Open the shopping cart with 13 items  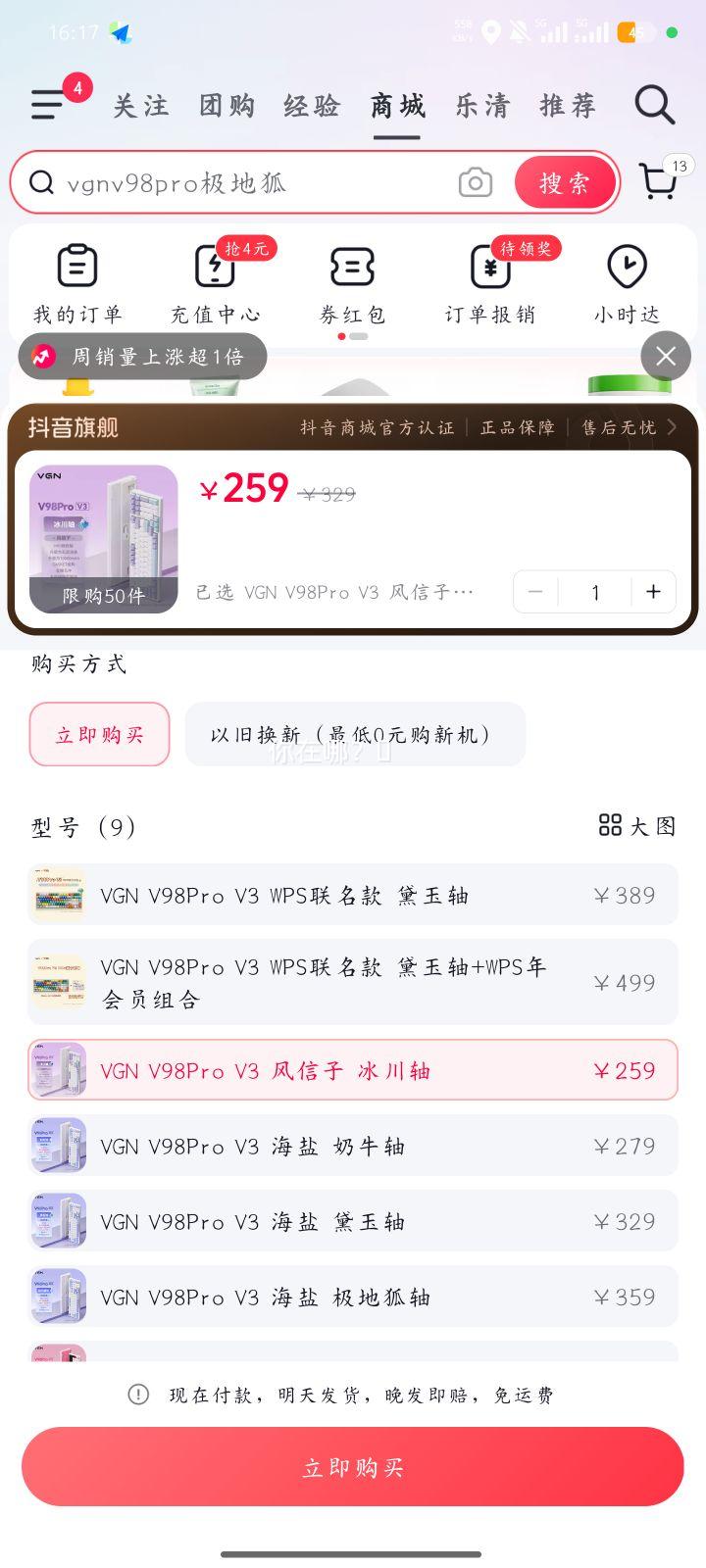659,182
